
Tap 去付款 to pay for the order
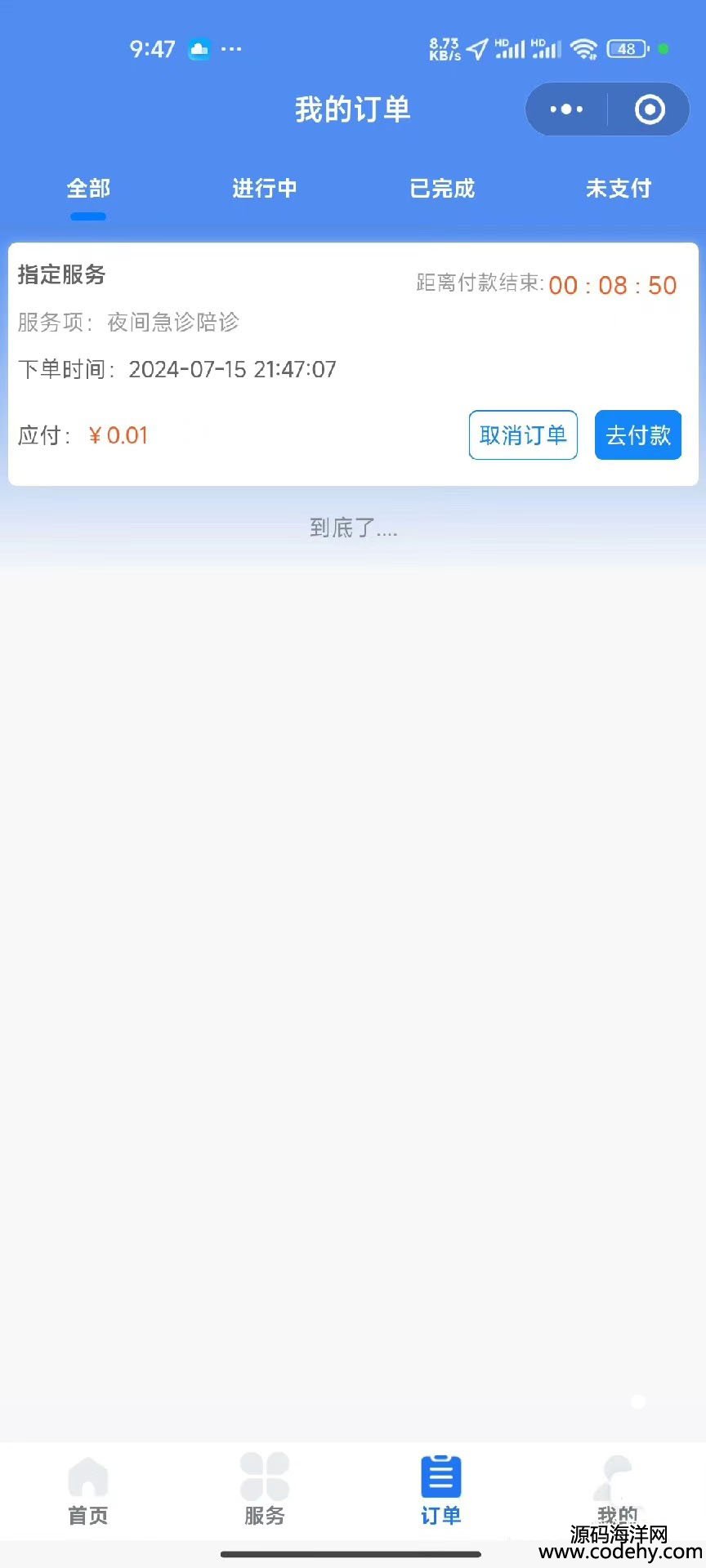(637, 435)
